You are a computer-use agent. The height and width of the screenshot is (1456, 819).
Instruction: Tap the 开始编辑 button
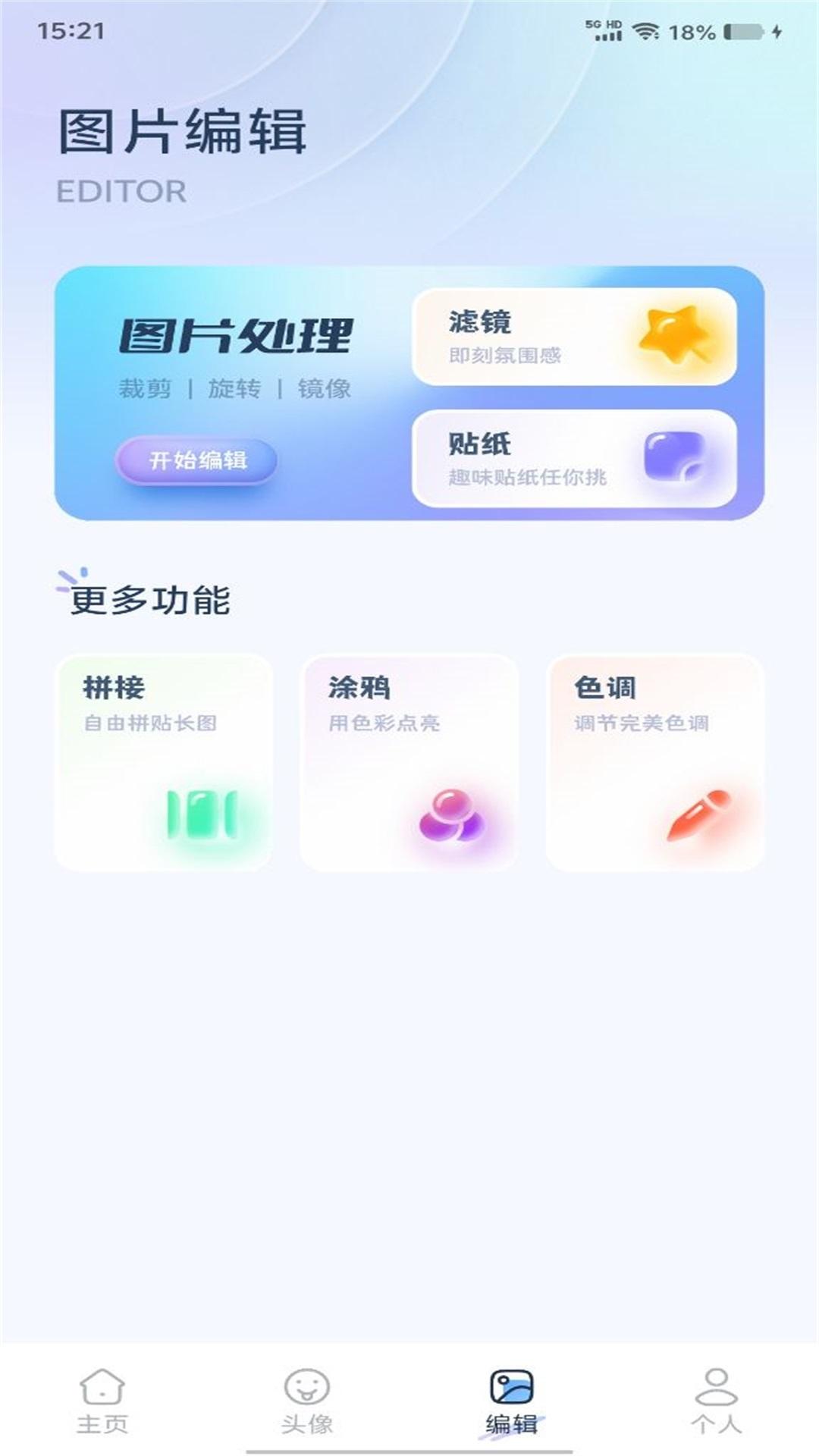(x=196, y=460)
